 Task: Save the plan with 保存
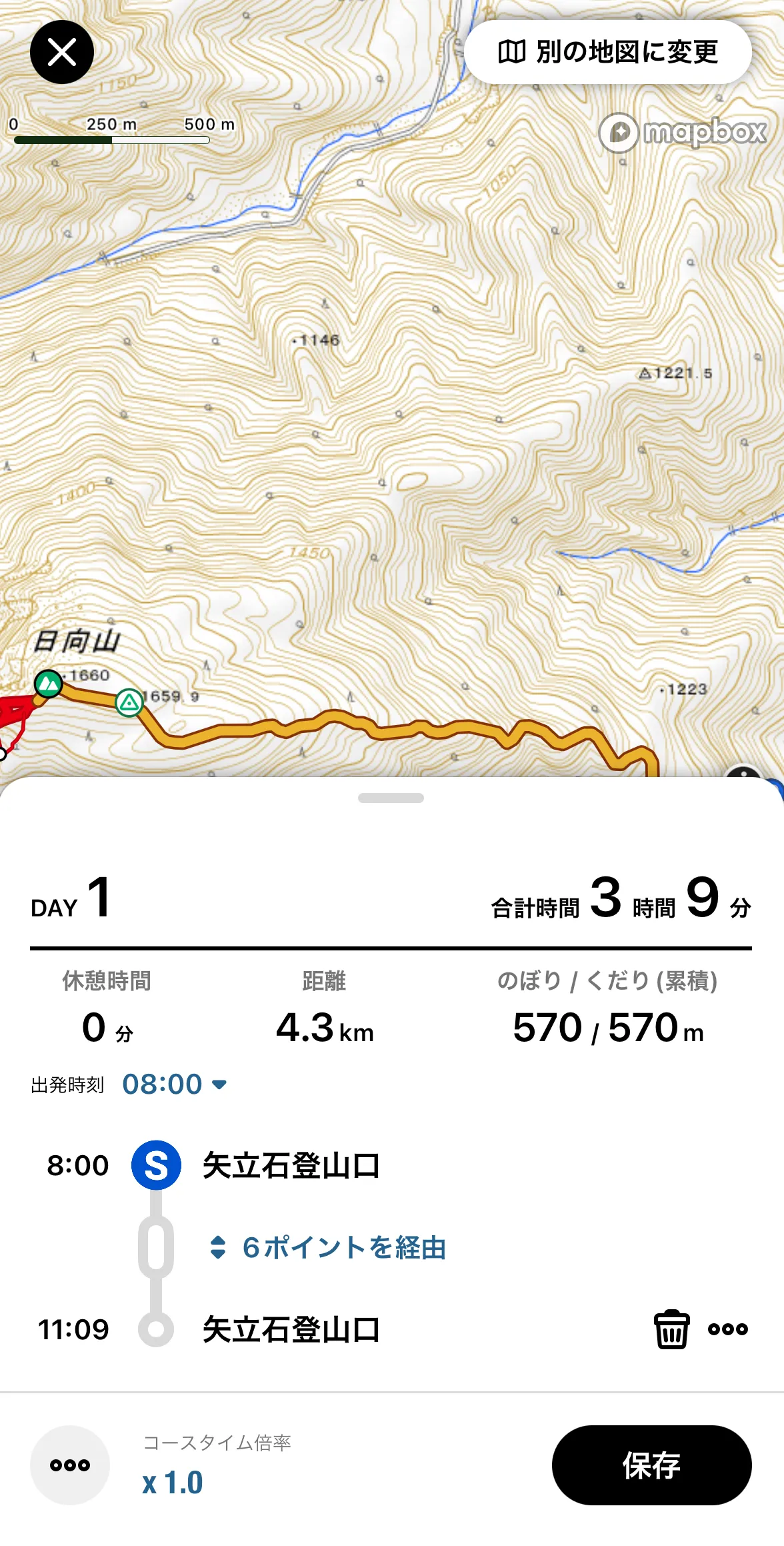[x=651, y=1465]
